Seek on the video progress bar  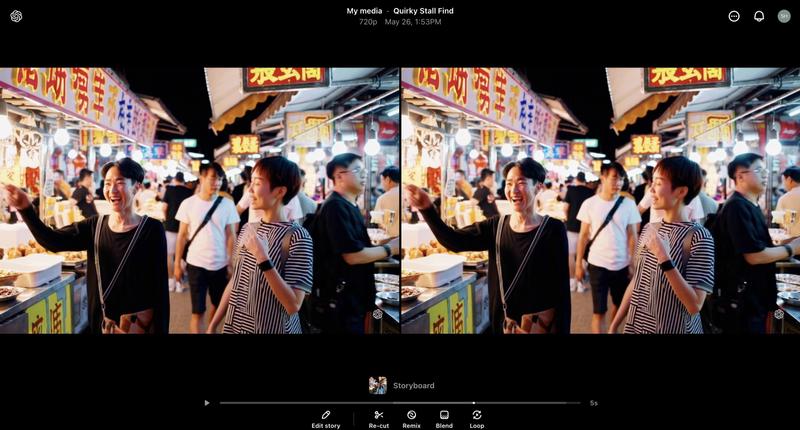(400, 403)
